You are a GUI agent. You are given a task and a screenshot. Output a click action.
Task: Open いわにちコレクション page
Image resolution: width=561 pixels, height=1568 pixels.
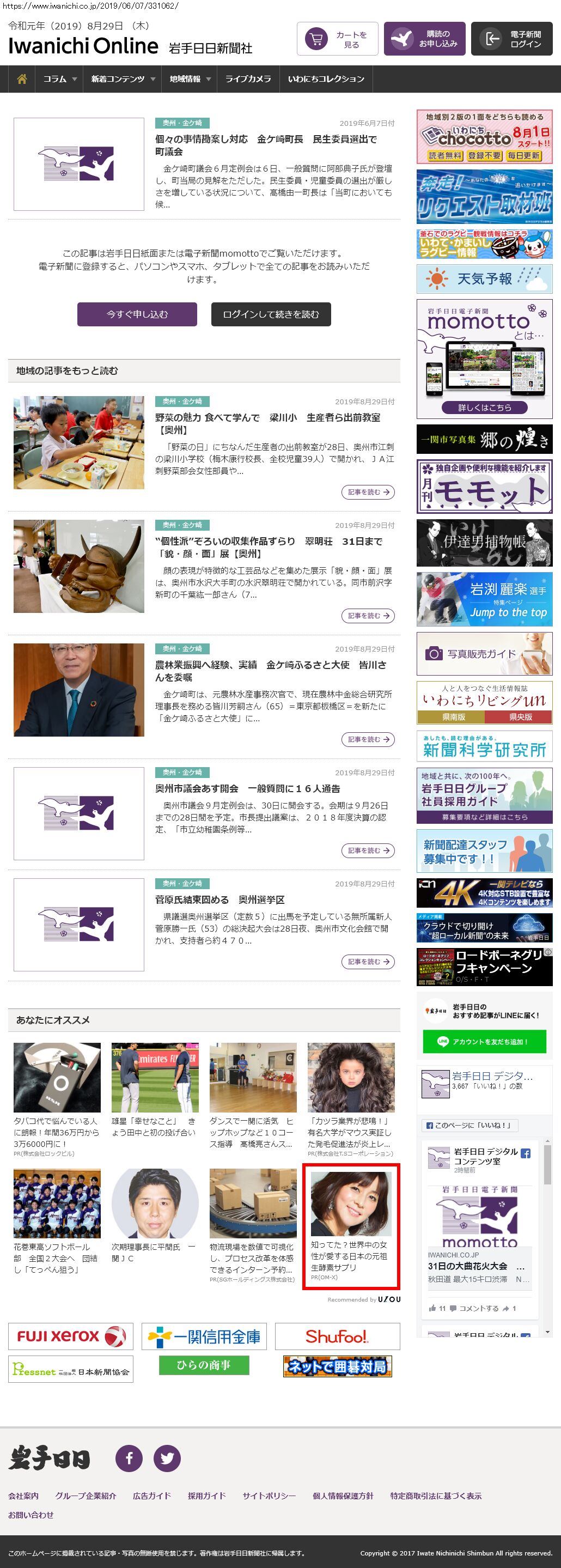(326, 79)
